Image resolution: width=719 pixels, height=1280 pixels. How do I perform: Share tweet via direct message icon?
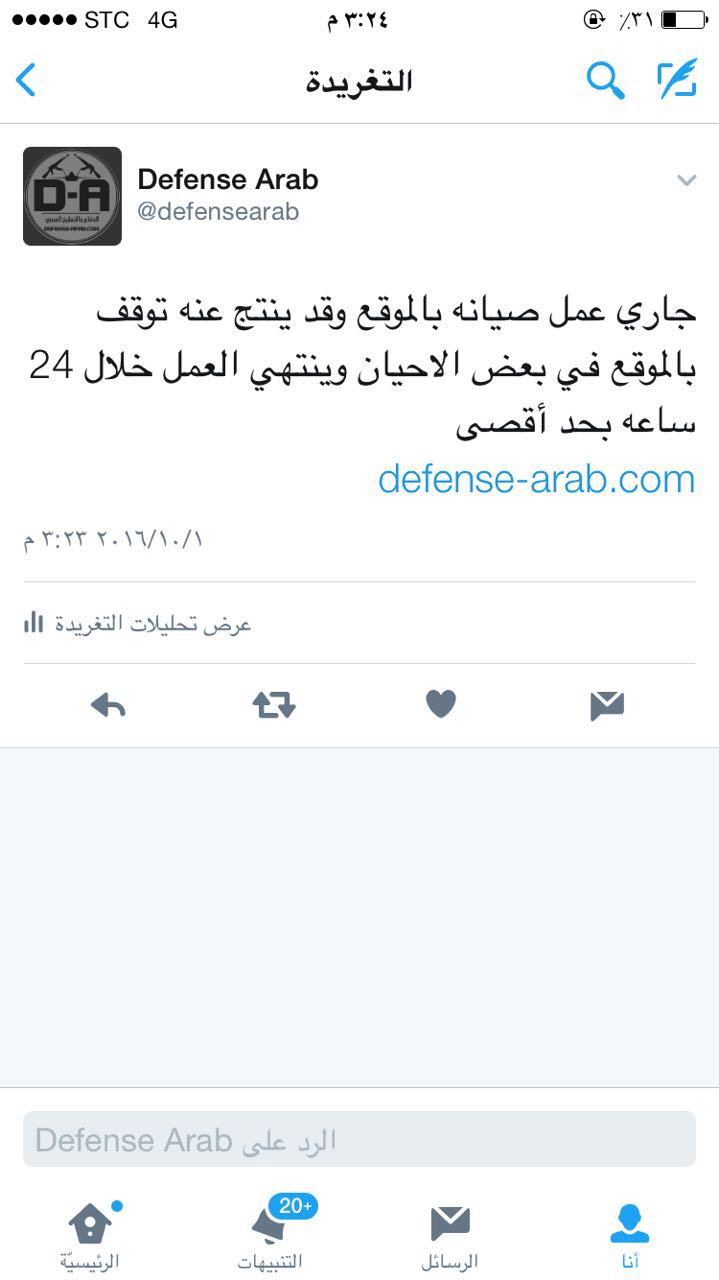pos(606,706)
